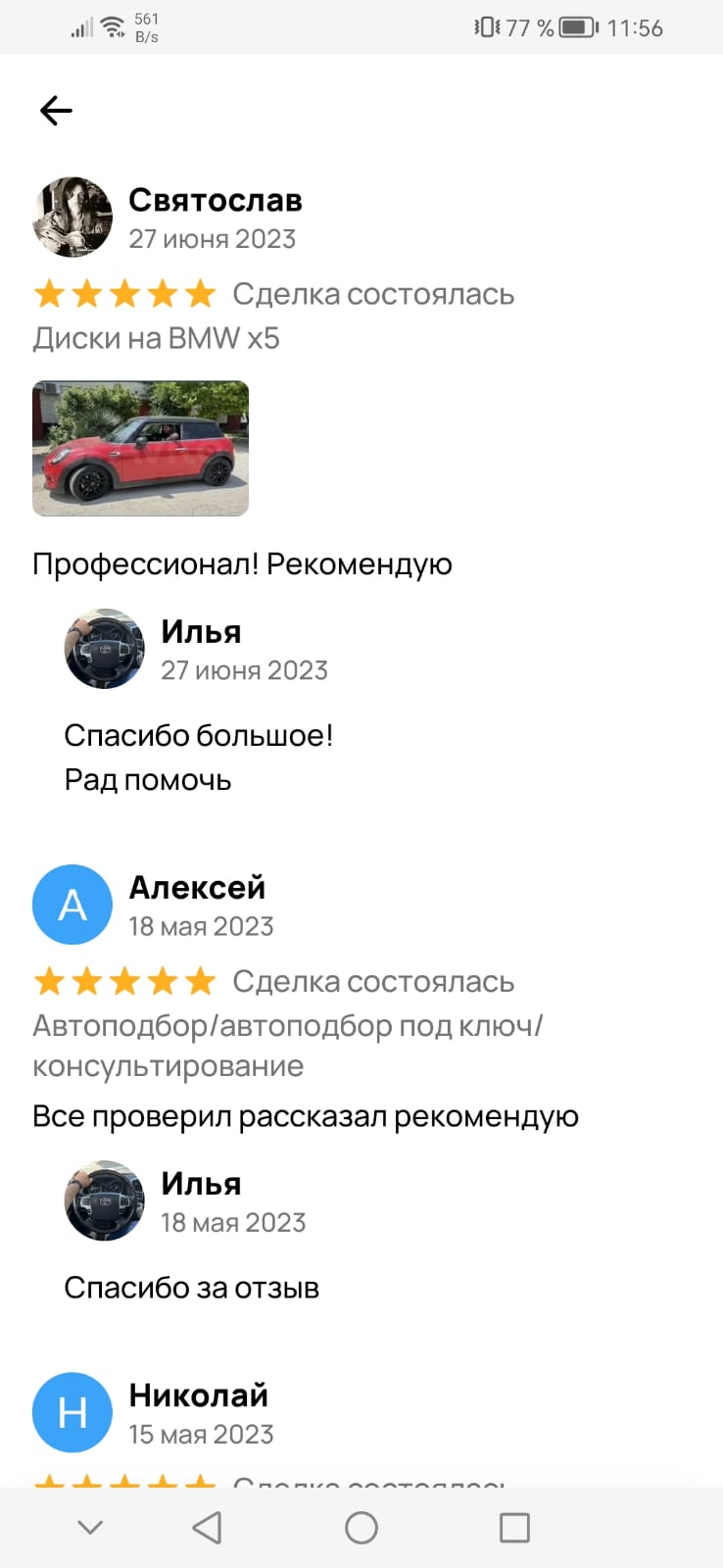Tap the system home button
Viewport: 723px width, 1568px height.
361,1527
